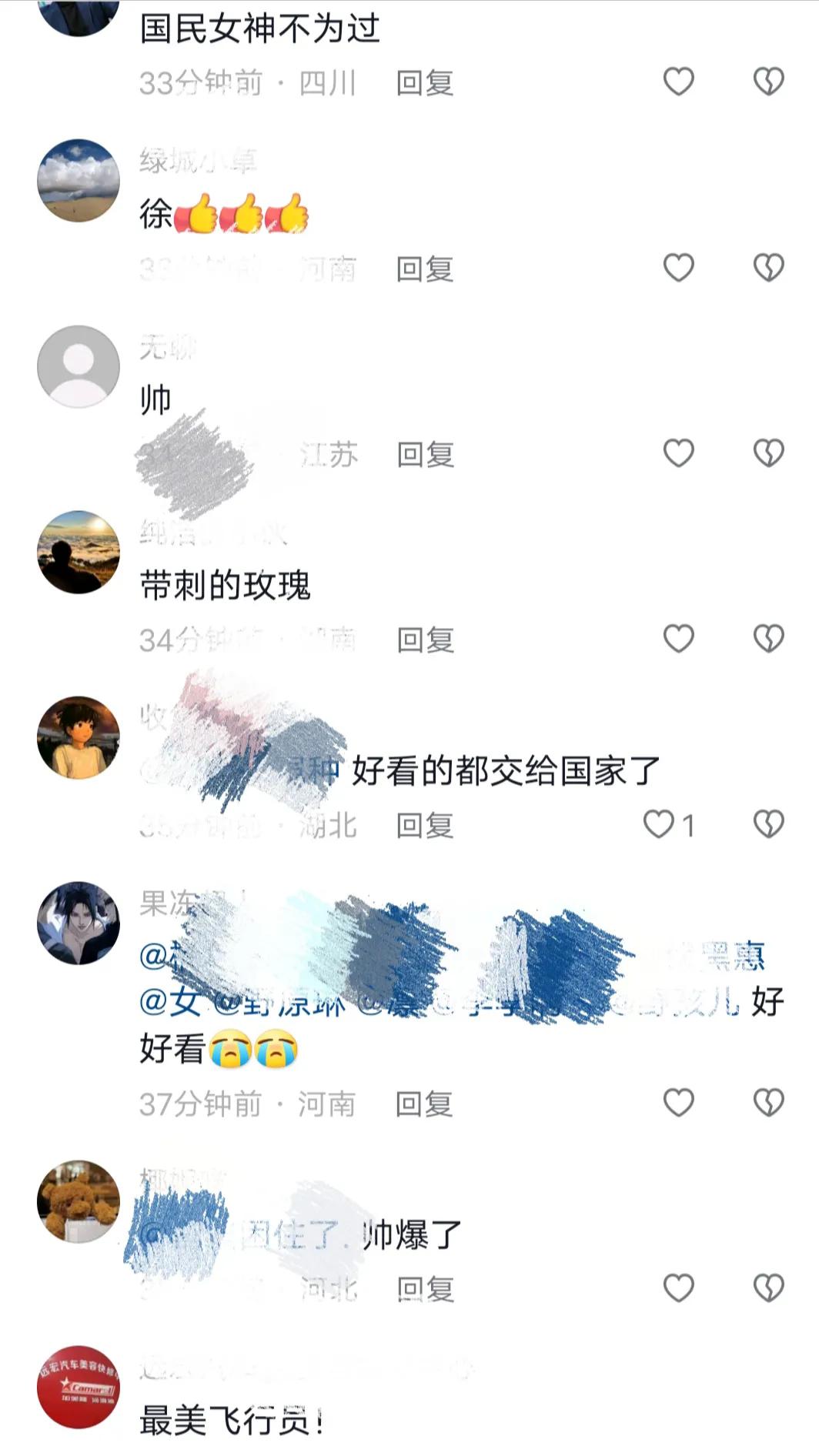Dislike the comment 带刺的玫瑰
Image resolution: width=819 pixels, height=1456 pixels.
768,639
